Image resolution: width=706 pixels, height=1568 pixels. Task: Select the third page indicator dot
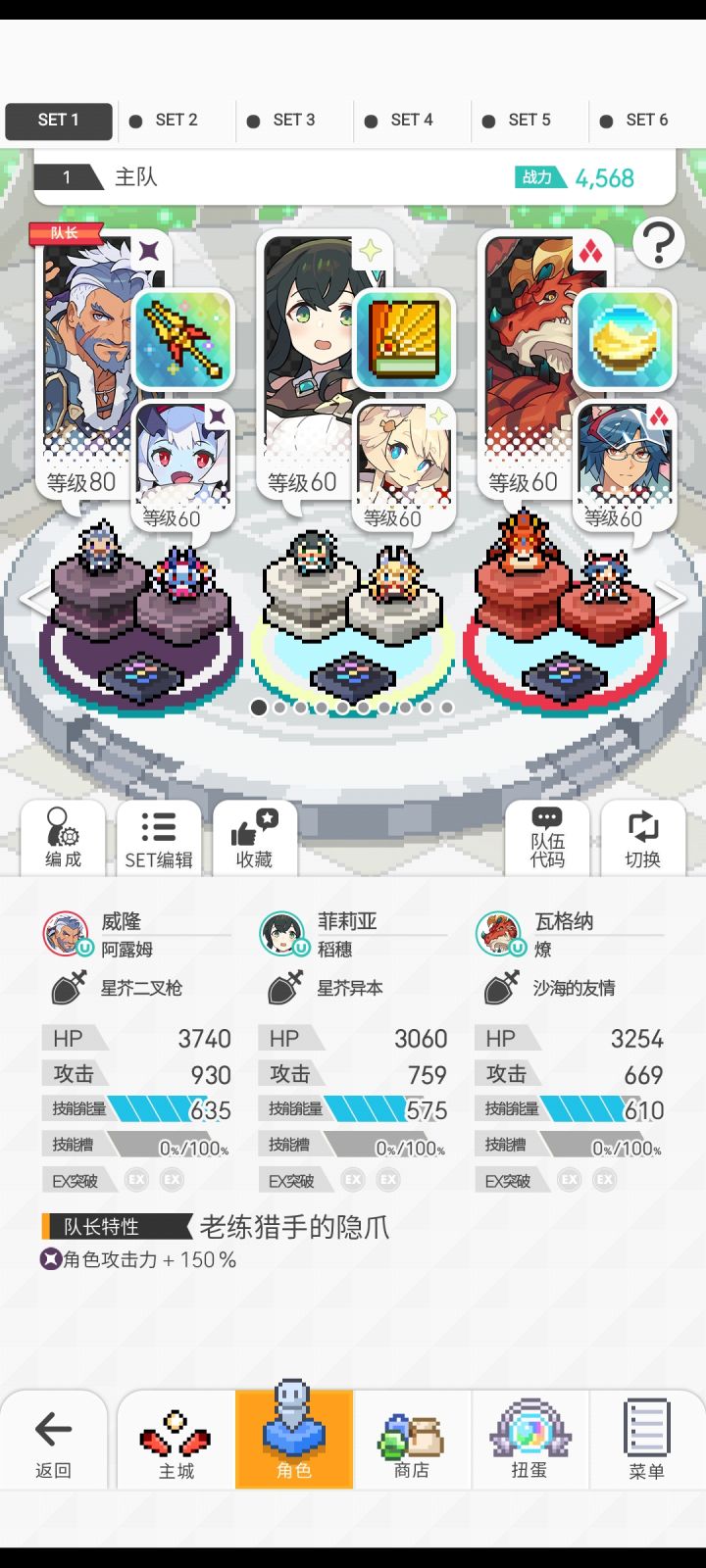[301, 708]
